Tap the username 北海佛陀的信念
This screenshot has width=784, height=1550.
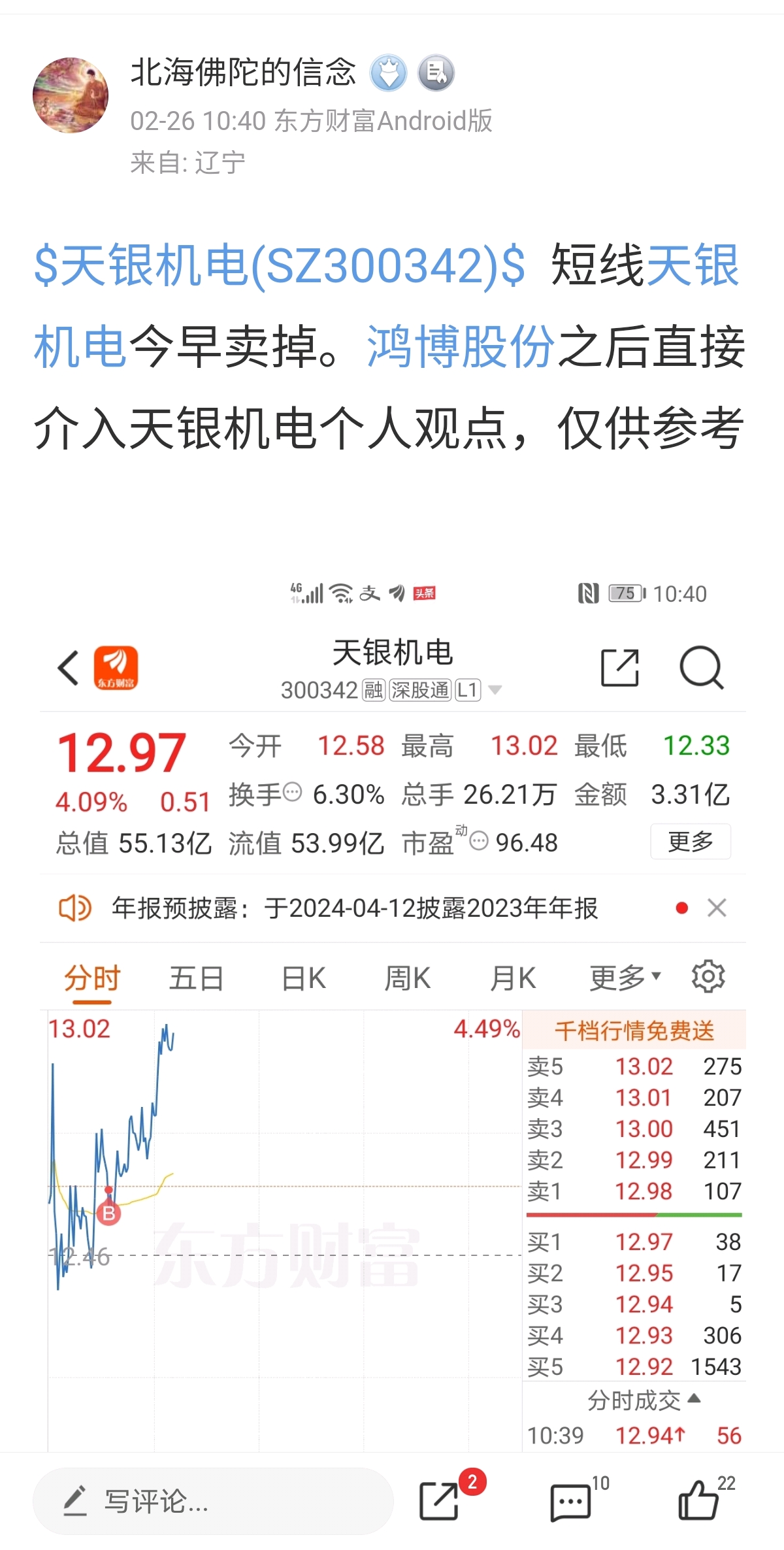(243, 72)
